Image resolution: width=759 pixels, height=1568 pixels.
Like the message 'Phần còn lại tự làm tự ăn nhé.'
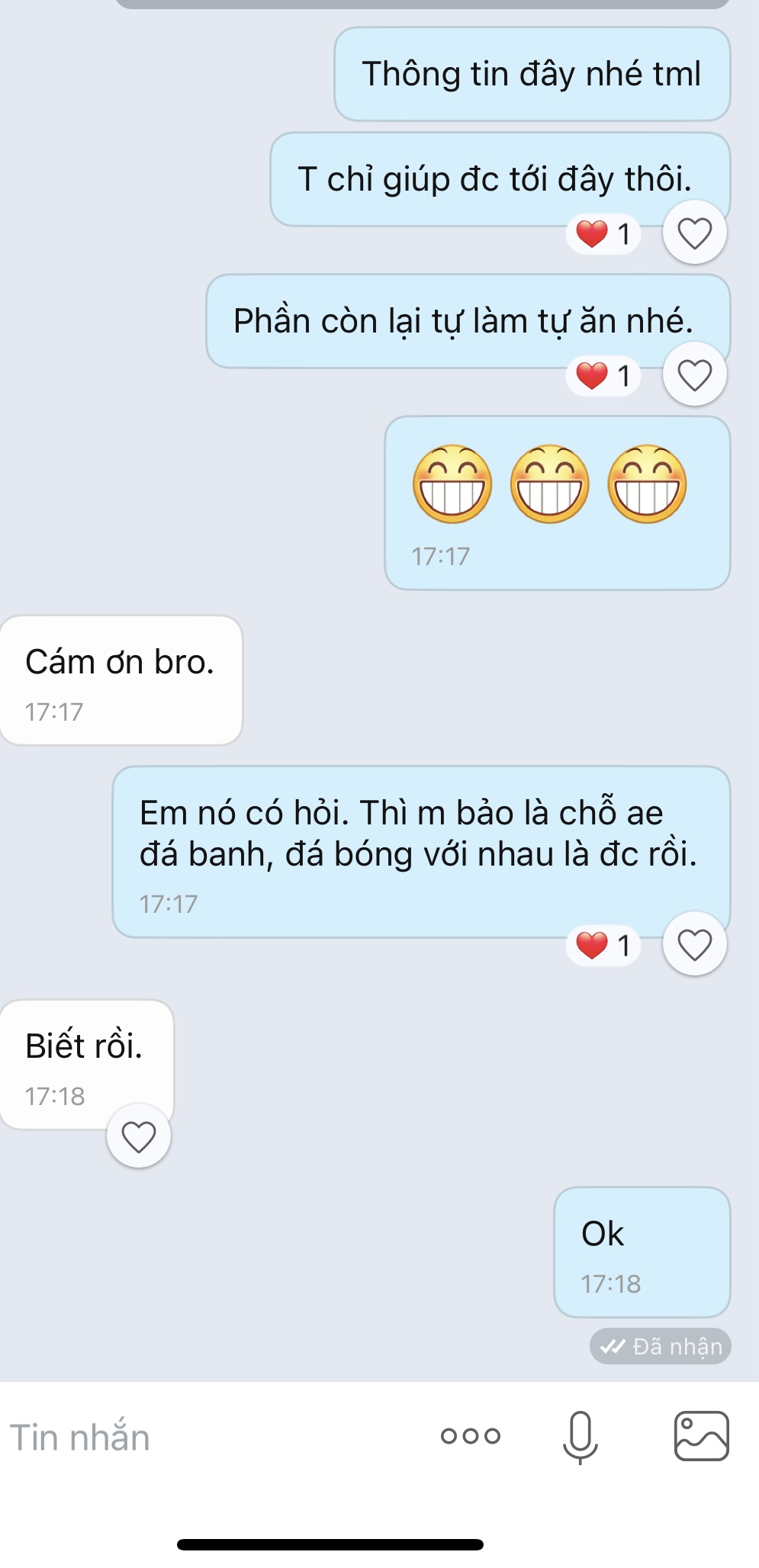pos(694,375)
